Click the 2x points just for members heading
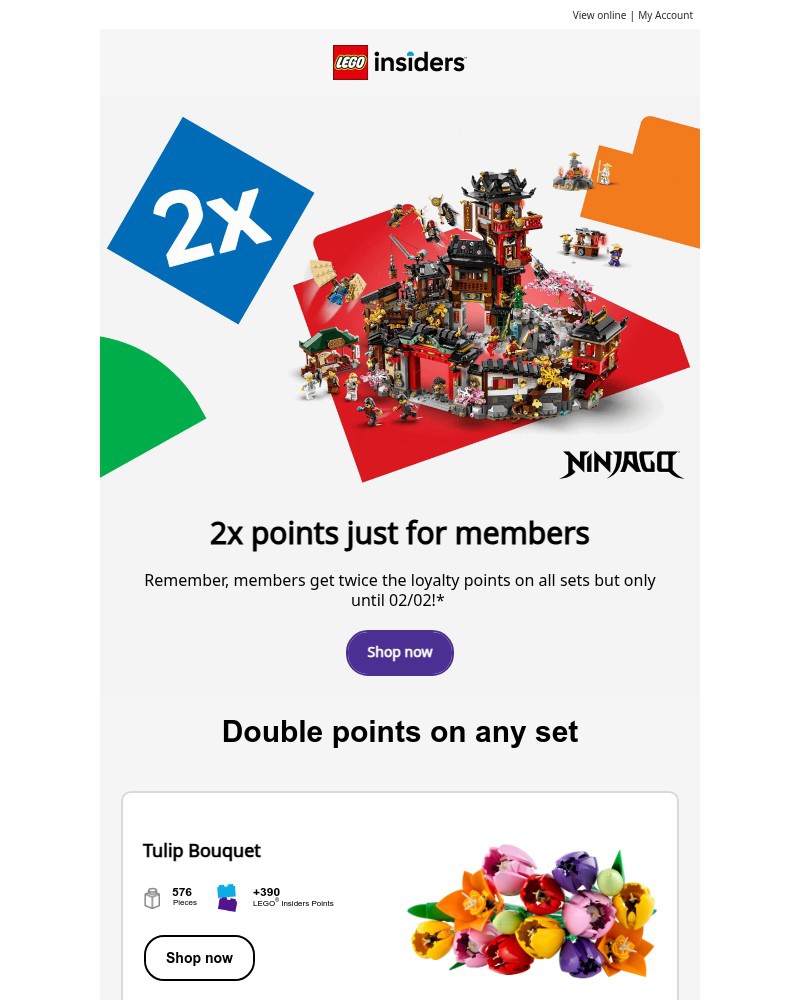This screenshot has height=1000, width=800. [400, 533]
